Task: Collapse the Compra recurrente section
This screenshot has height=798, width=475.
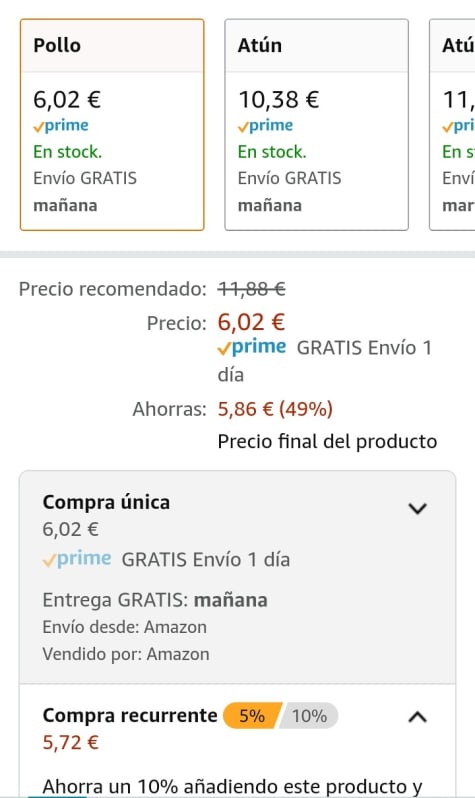Action: tap(417, 717)
